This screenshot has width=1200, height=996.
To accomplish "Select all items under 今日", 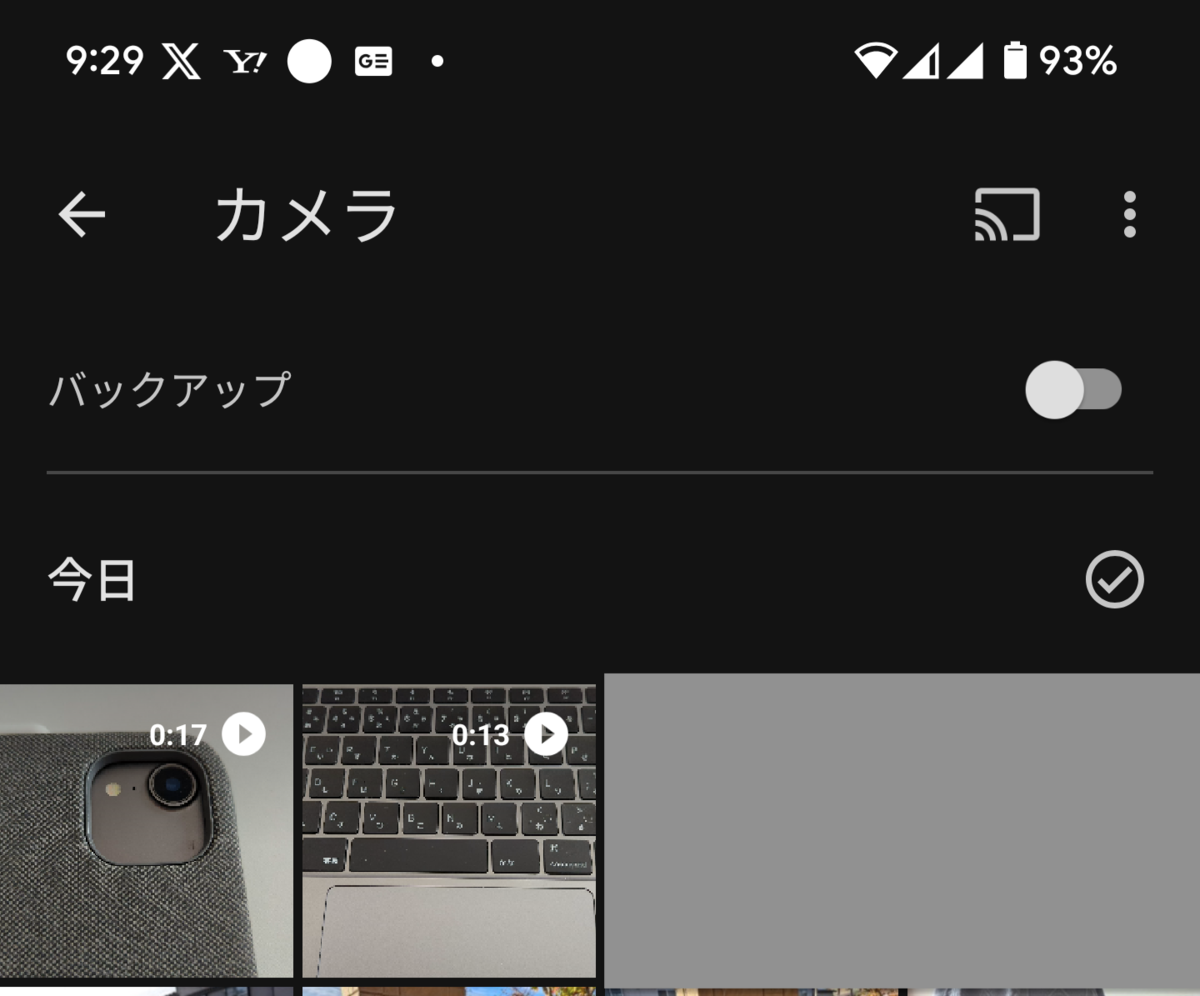I will pos(1114,579).
